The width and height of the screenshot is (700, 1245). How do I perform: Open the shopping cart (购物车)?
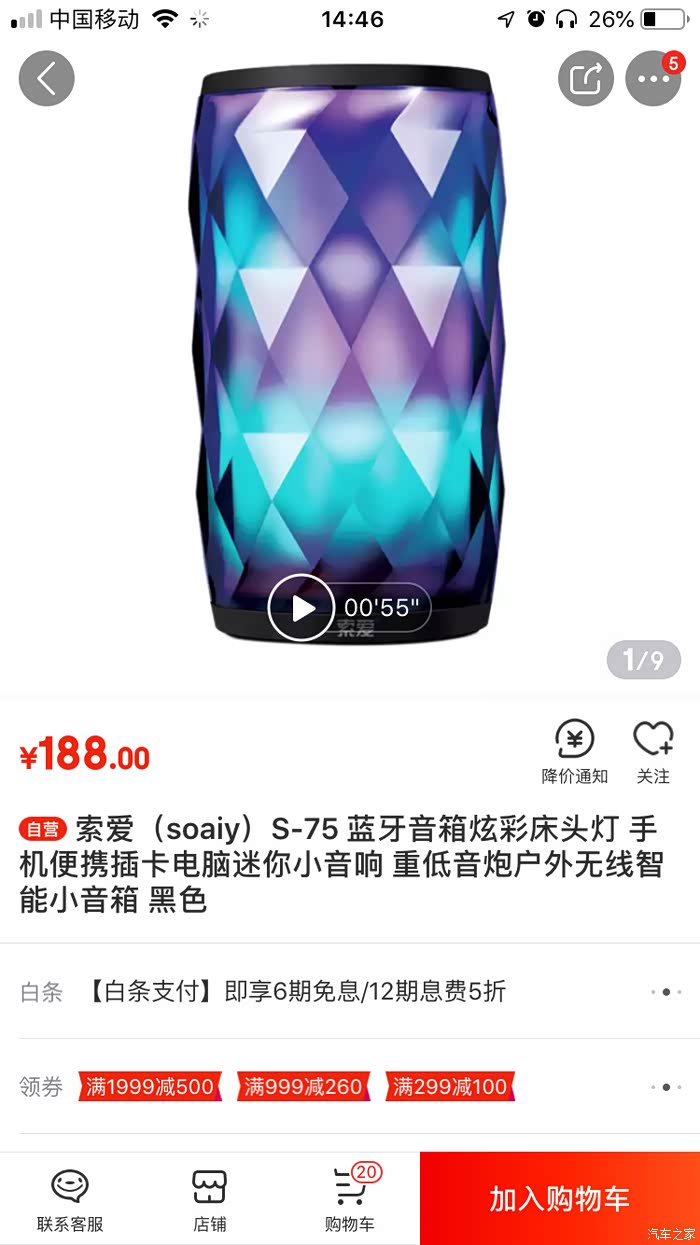pos(350,1199)
